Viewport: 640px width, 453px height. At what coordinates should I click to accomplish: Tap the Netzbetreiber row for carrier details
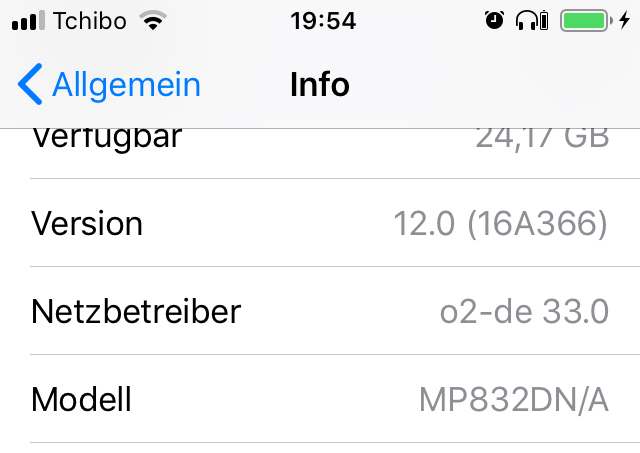pos(320,311)
